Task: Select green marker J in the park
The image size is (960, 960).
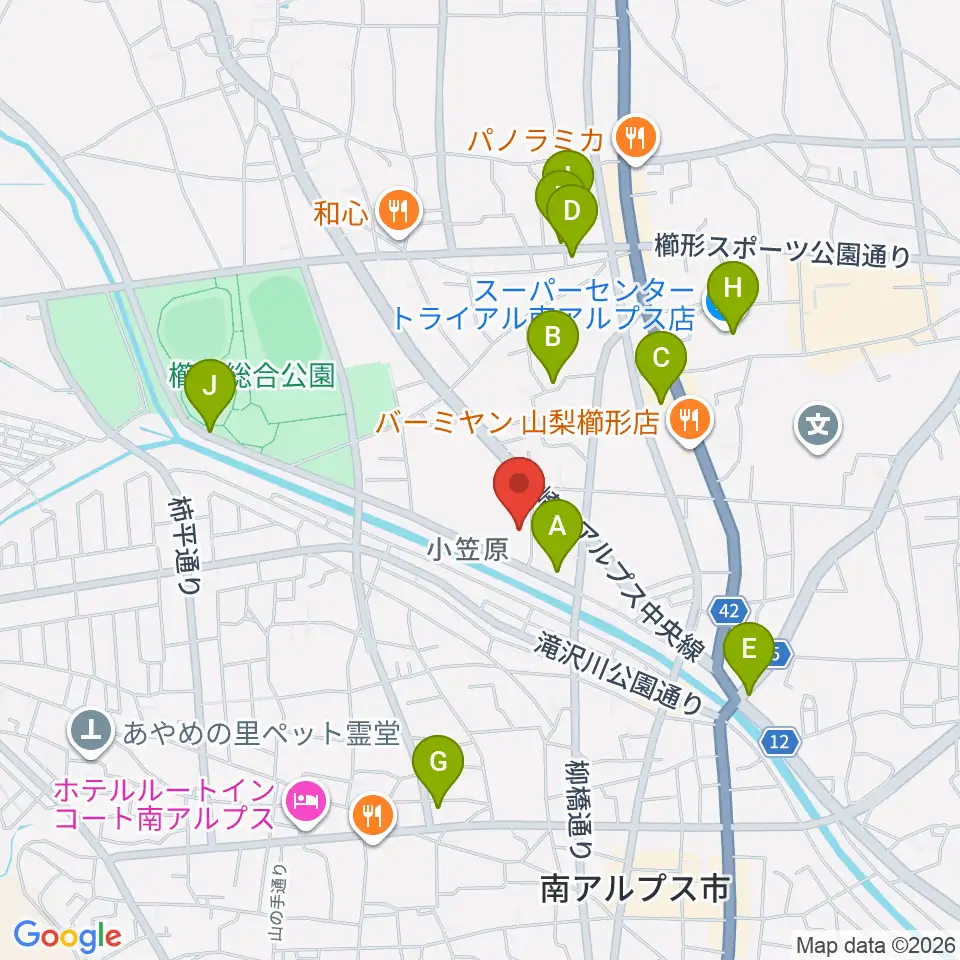Action: click(209, 395)
